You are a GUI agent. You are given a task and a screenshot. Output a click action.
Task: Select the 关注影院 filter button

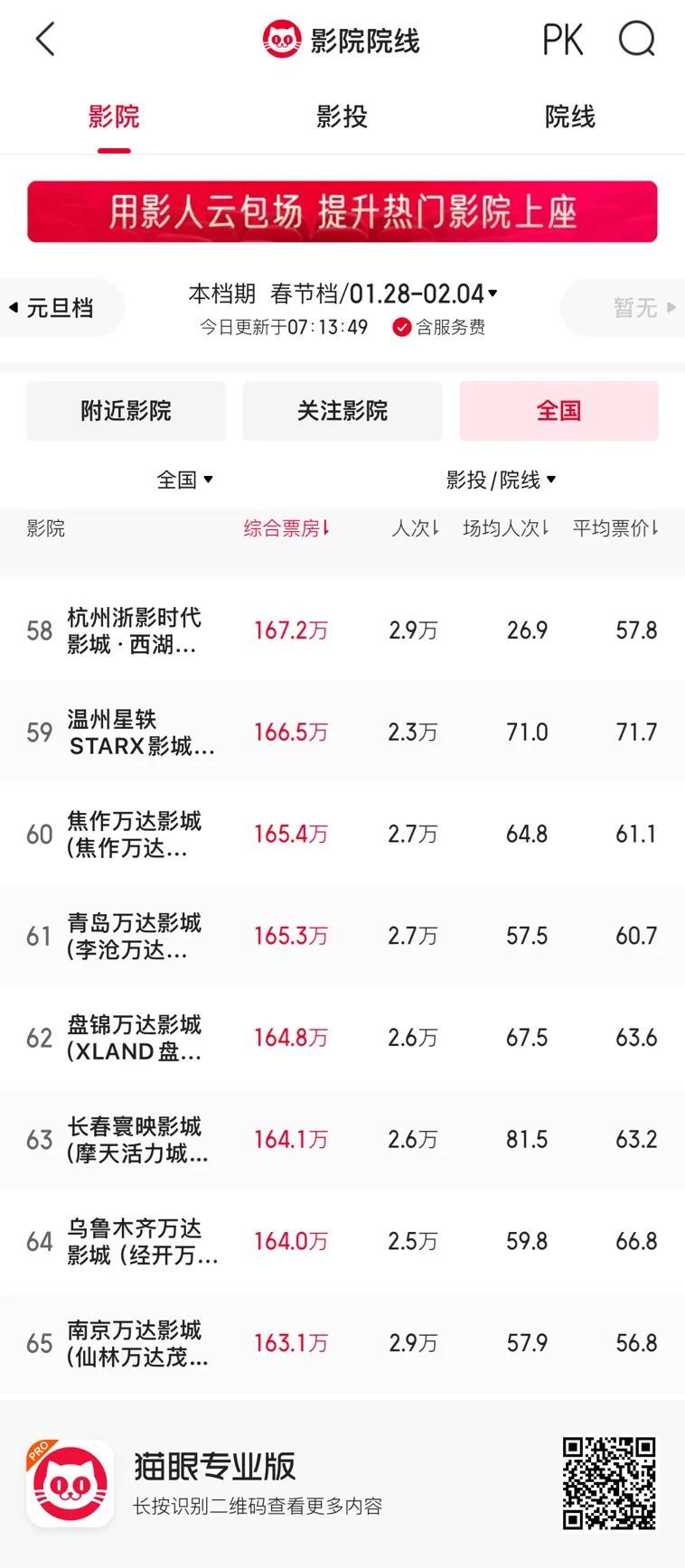pos(342,410)
